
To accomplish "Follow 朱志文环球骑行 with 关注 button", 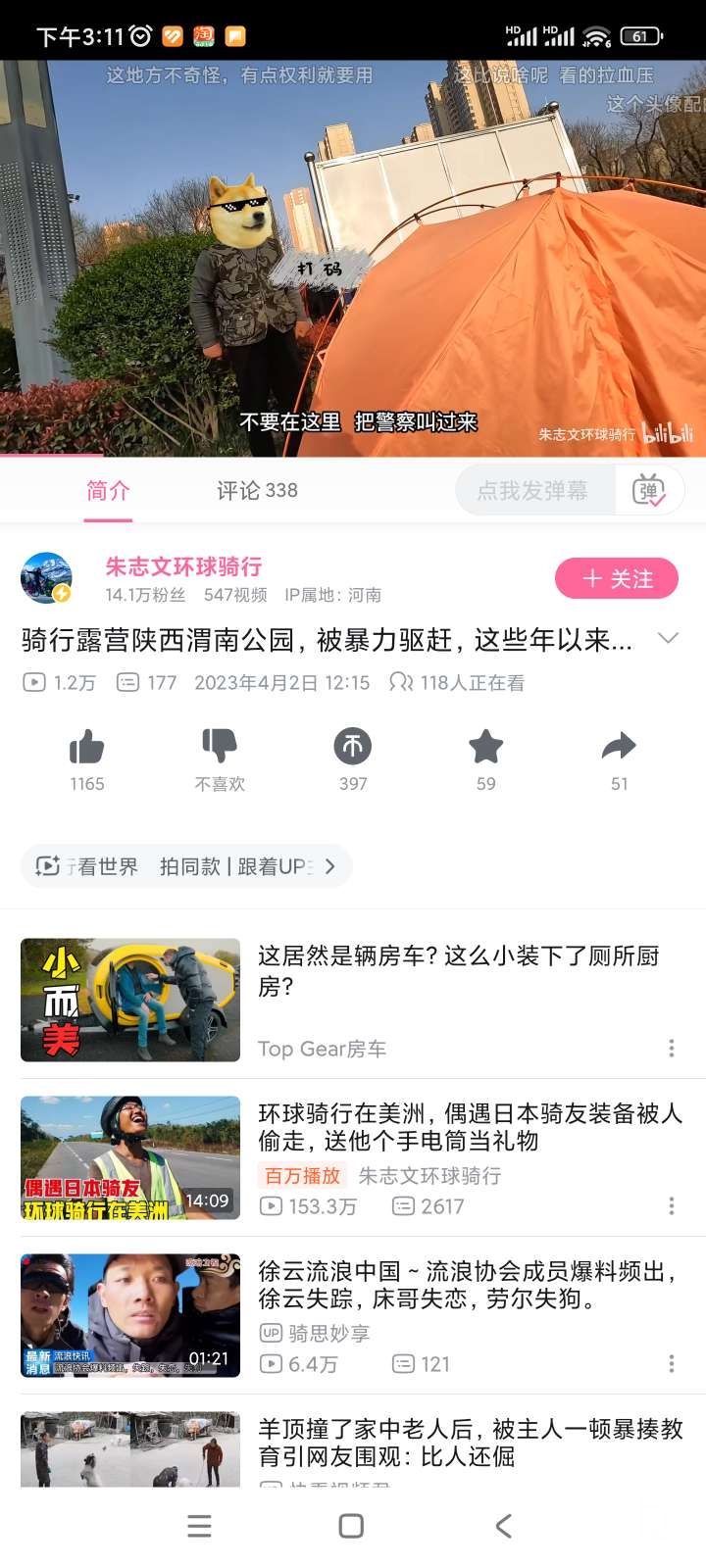I will [x=617, y=579].
